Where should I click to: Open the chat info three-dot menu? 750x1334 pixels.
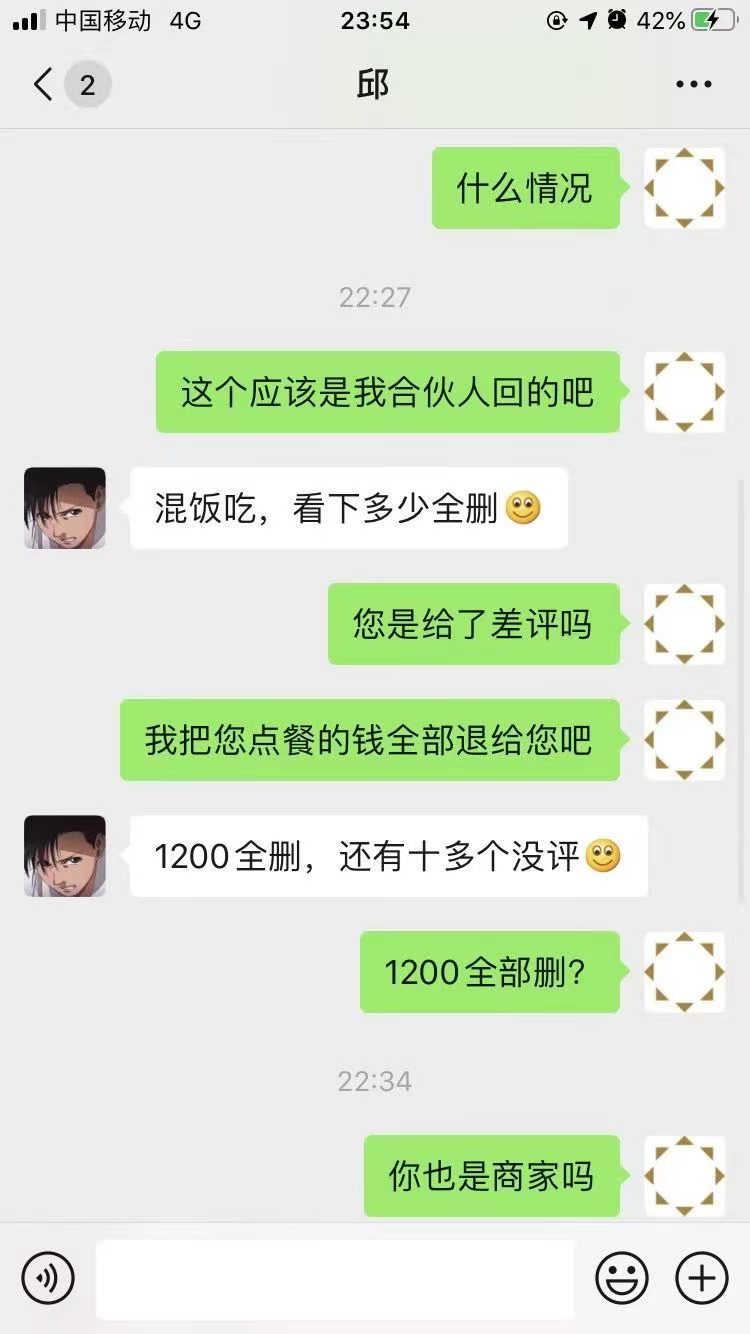(x=693, y=85)
